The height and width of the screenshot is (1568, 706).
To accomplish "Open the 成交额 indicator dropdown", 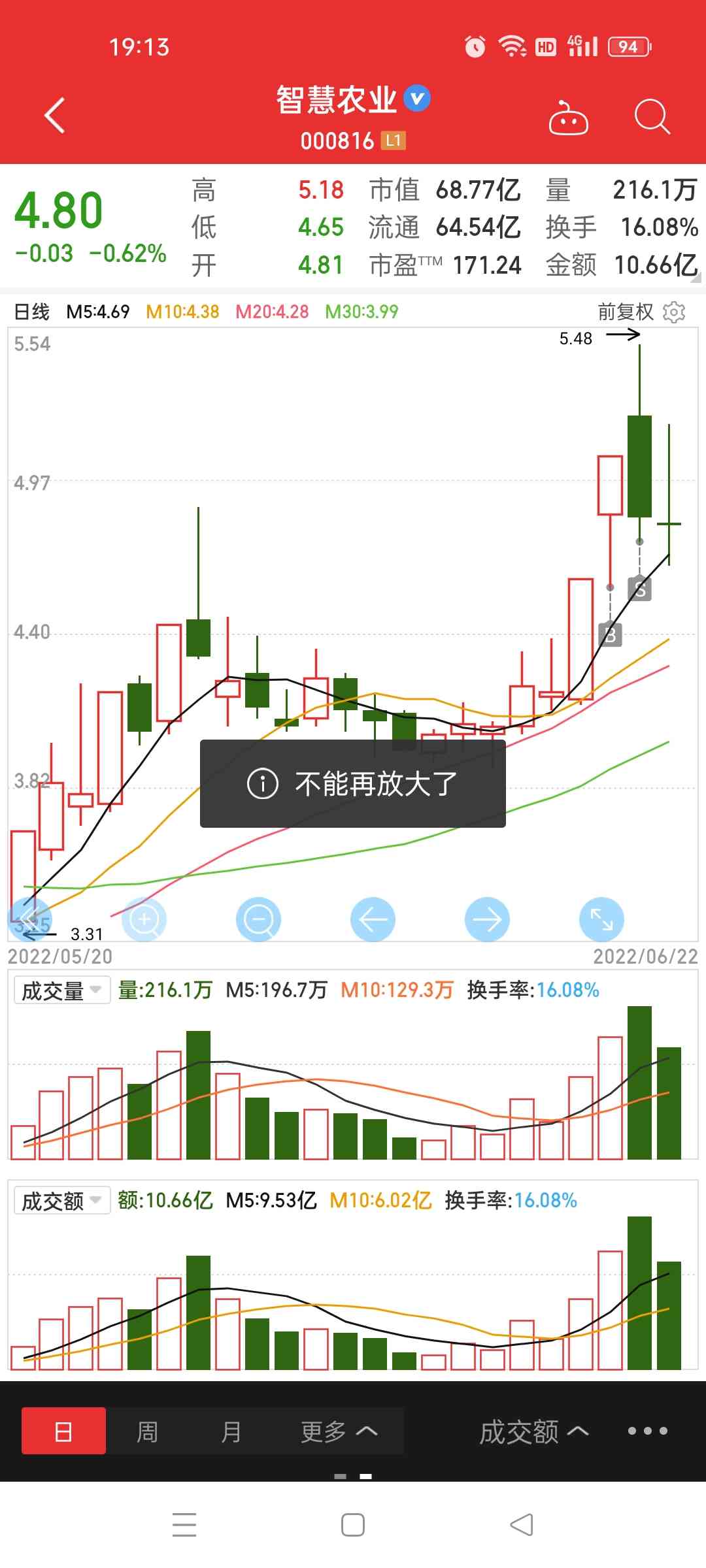I will (x=61, y=1201).
